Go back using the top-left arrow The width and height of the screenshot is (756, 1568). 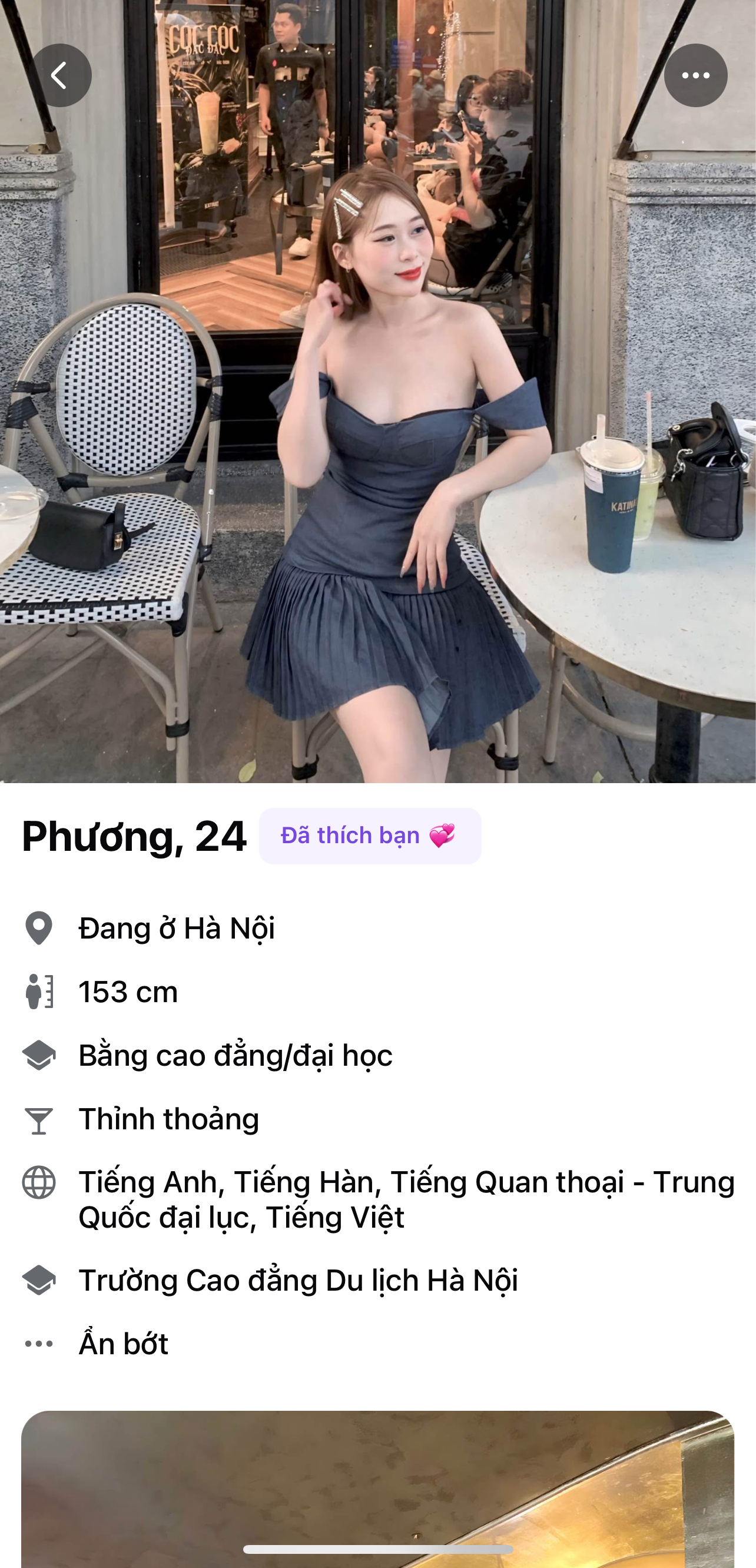point(60,75)
